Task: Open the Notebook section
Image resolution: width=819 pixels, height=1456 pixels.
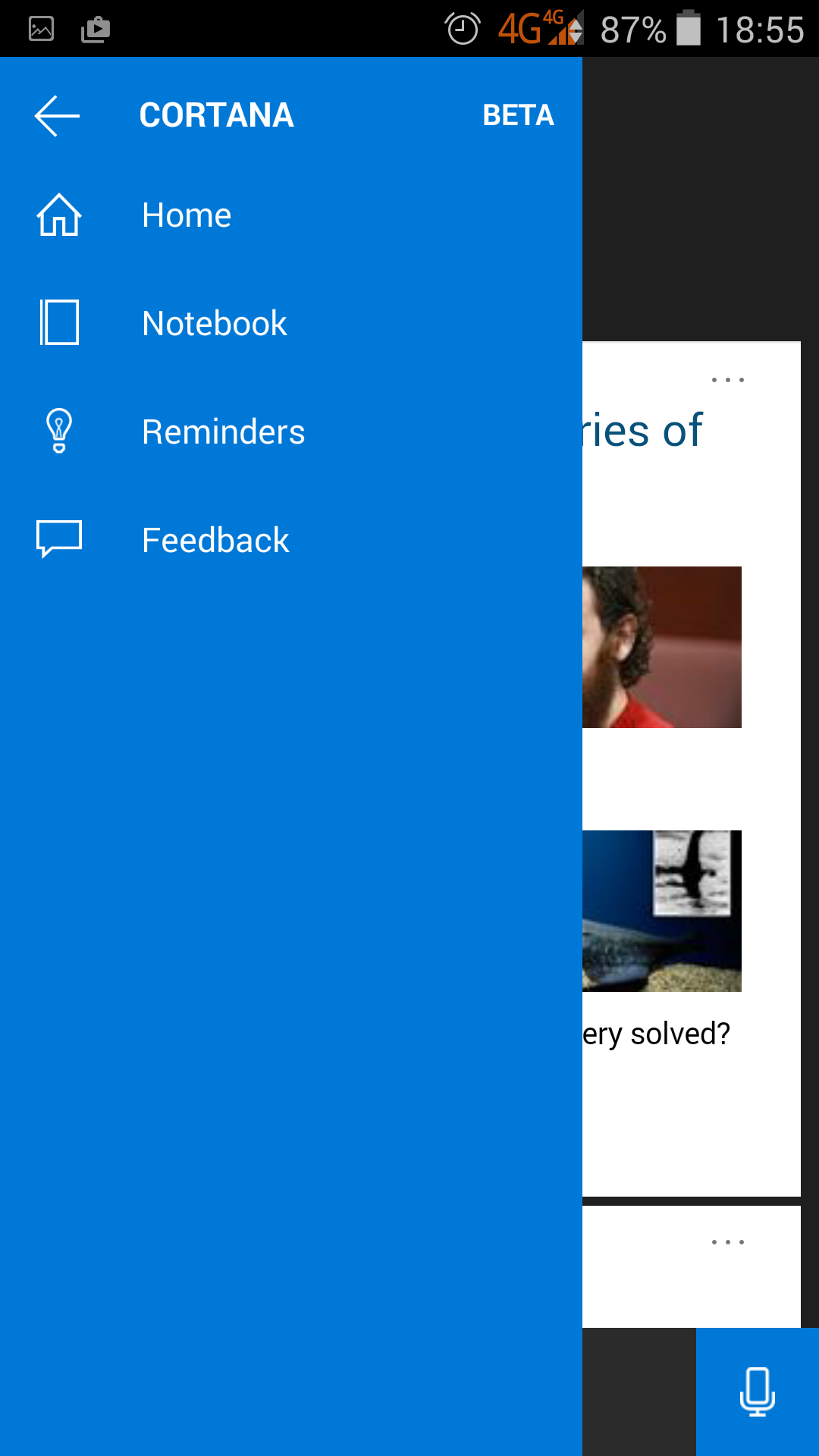Action: (x=291, y=324)
